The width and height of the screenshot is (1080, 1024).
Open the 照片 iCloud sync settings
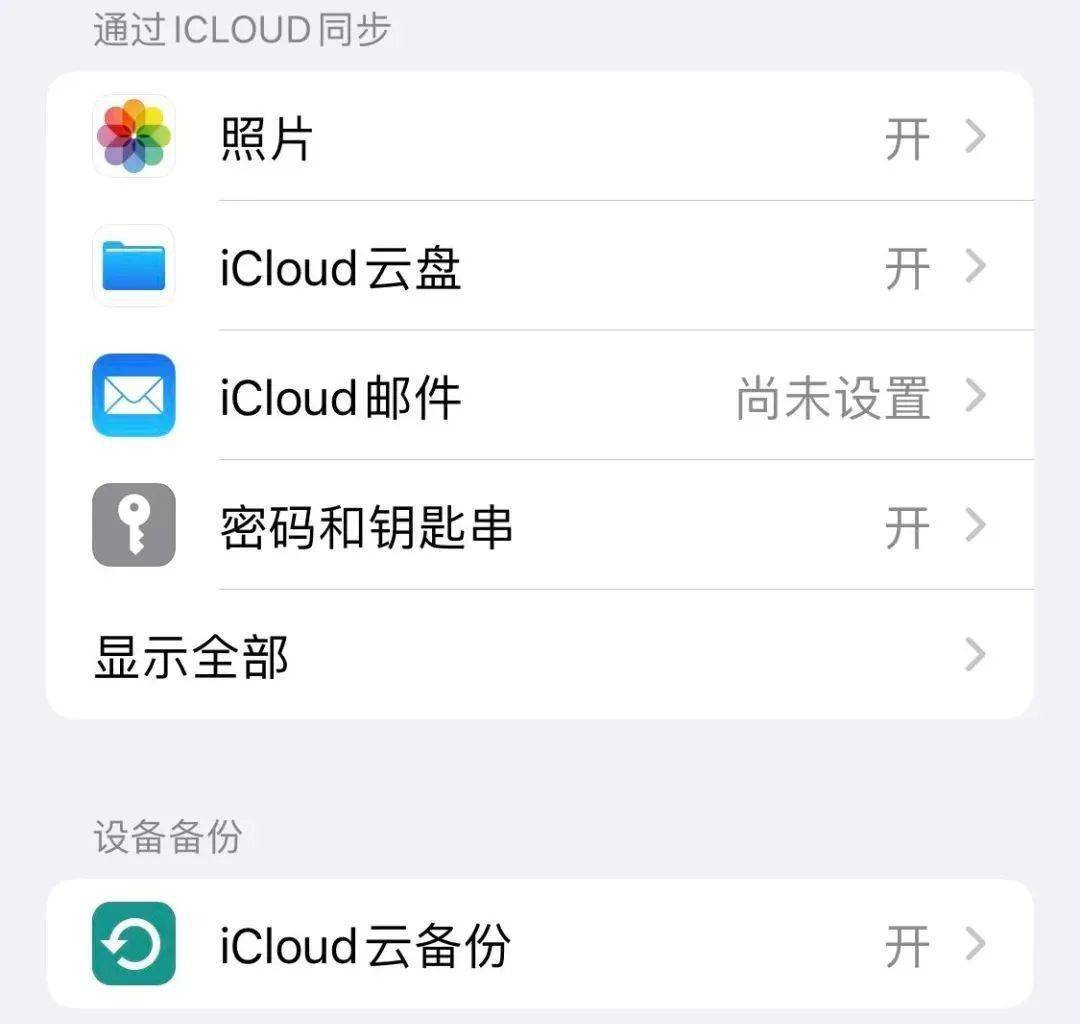[x=540, y=137]
